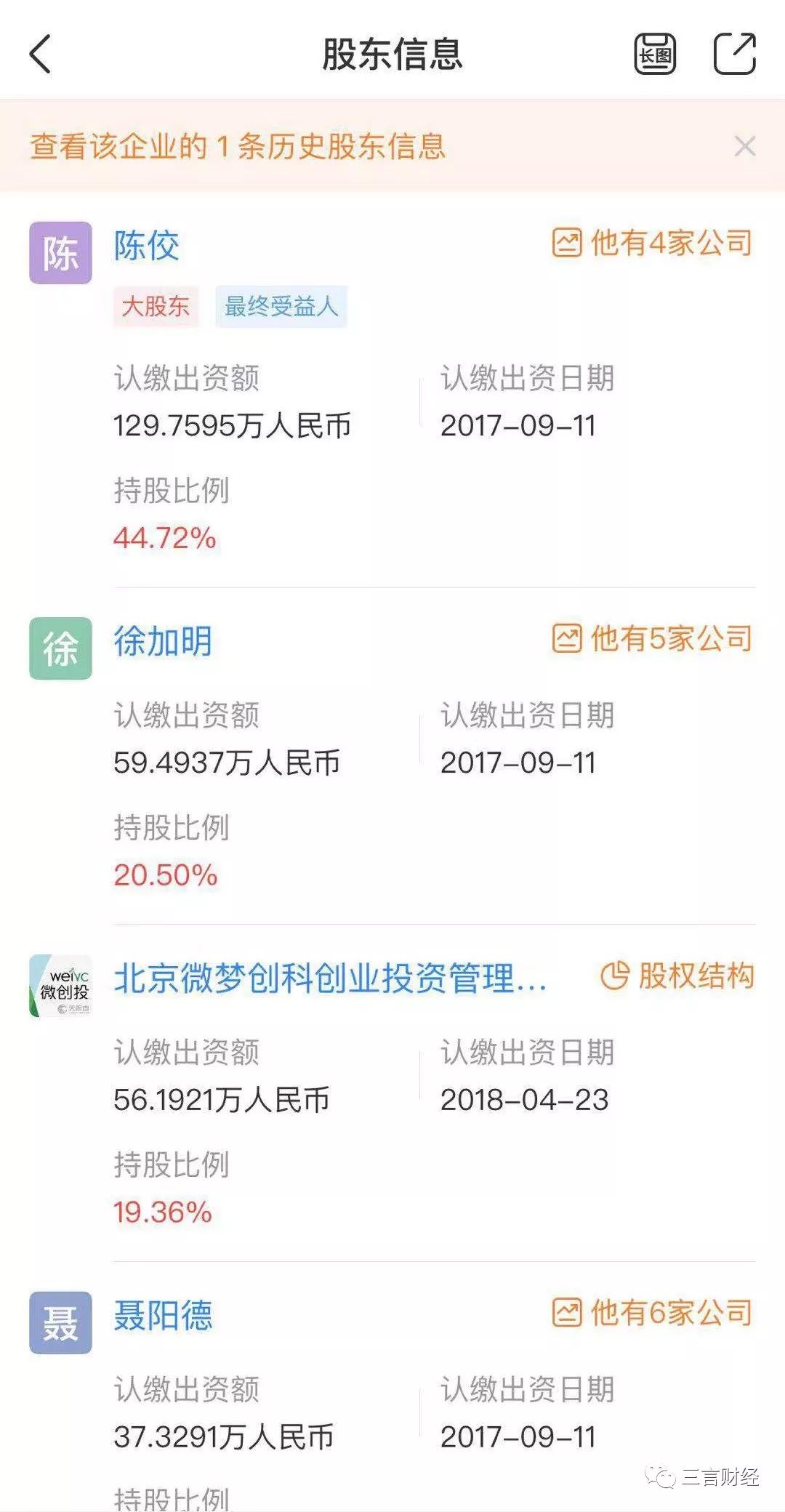View 陈佼's 4 companies

pos(652,243)
